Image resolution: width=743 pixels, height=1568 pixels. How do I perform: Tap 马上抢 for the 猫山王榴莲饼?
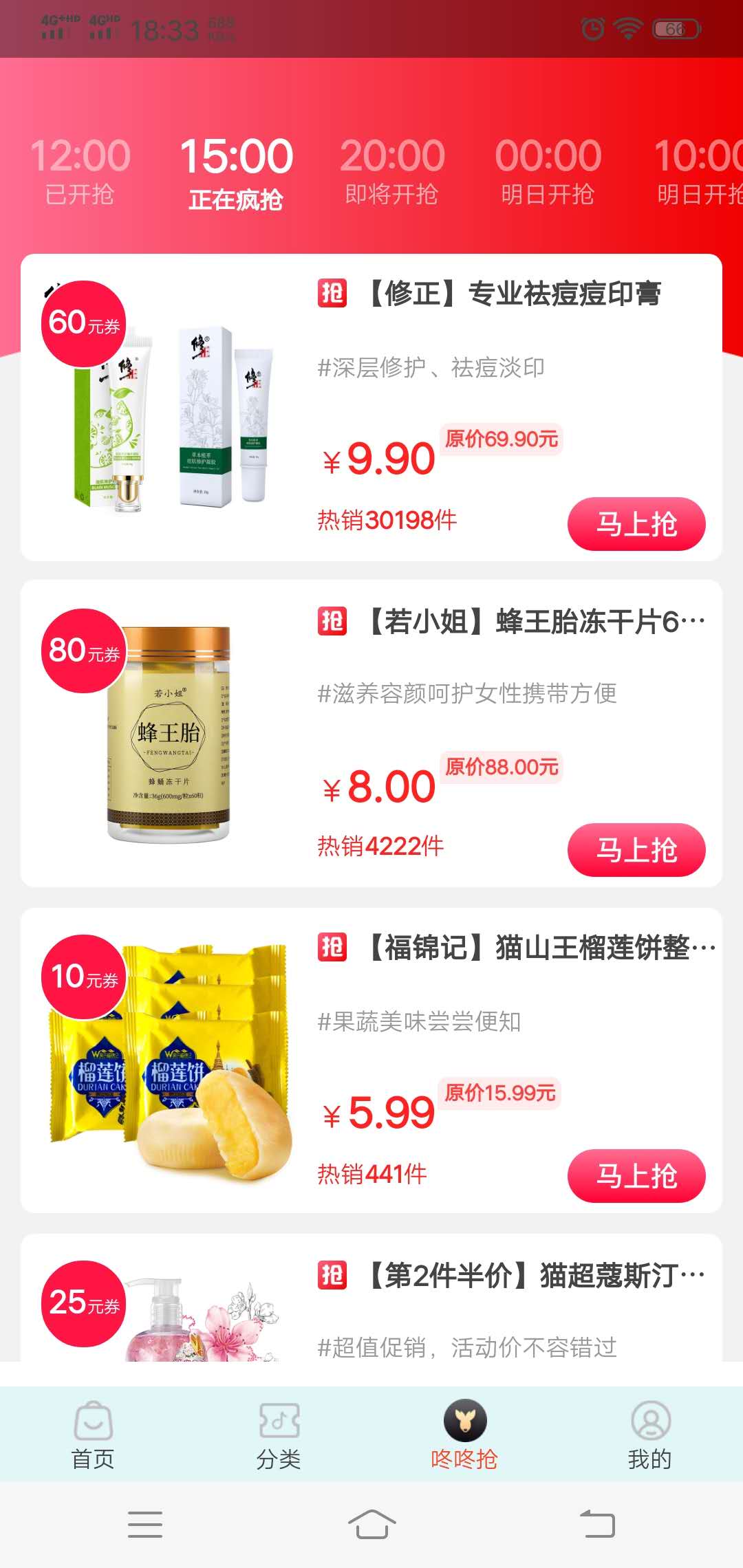[636, 1176]
